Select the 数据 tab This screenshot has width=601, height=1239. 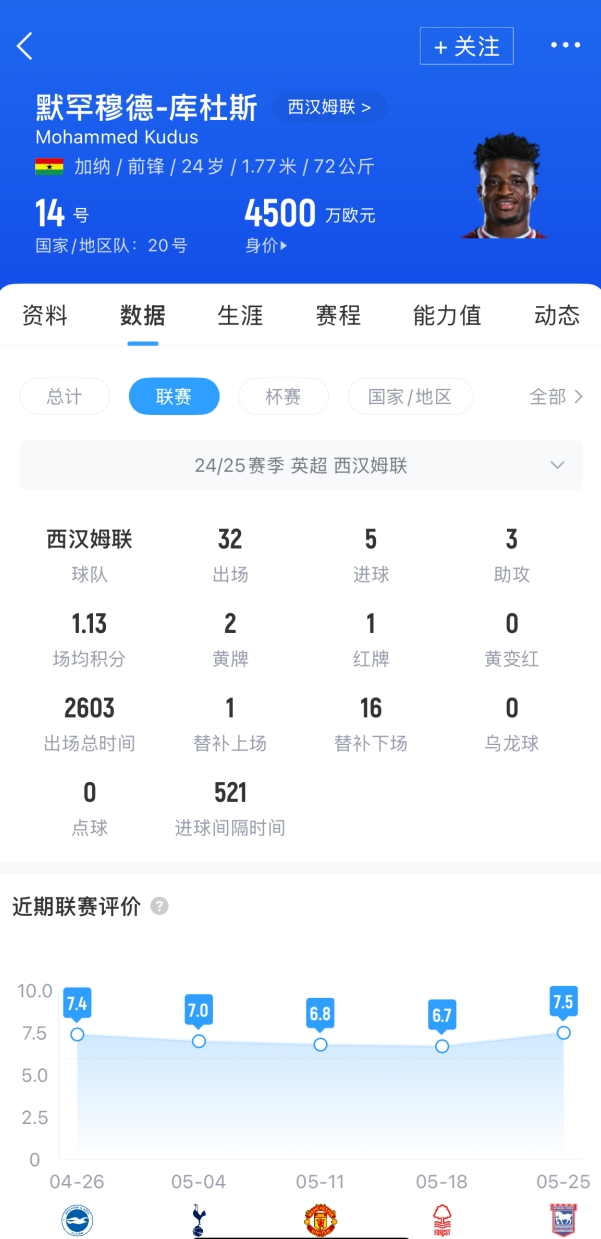click(142, 316)
